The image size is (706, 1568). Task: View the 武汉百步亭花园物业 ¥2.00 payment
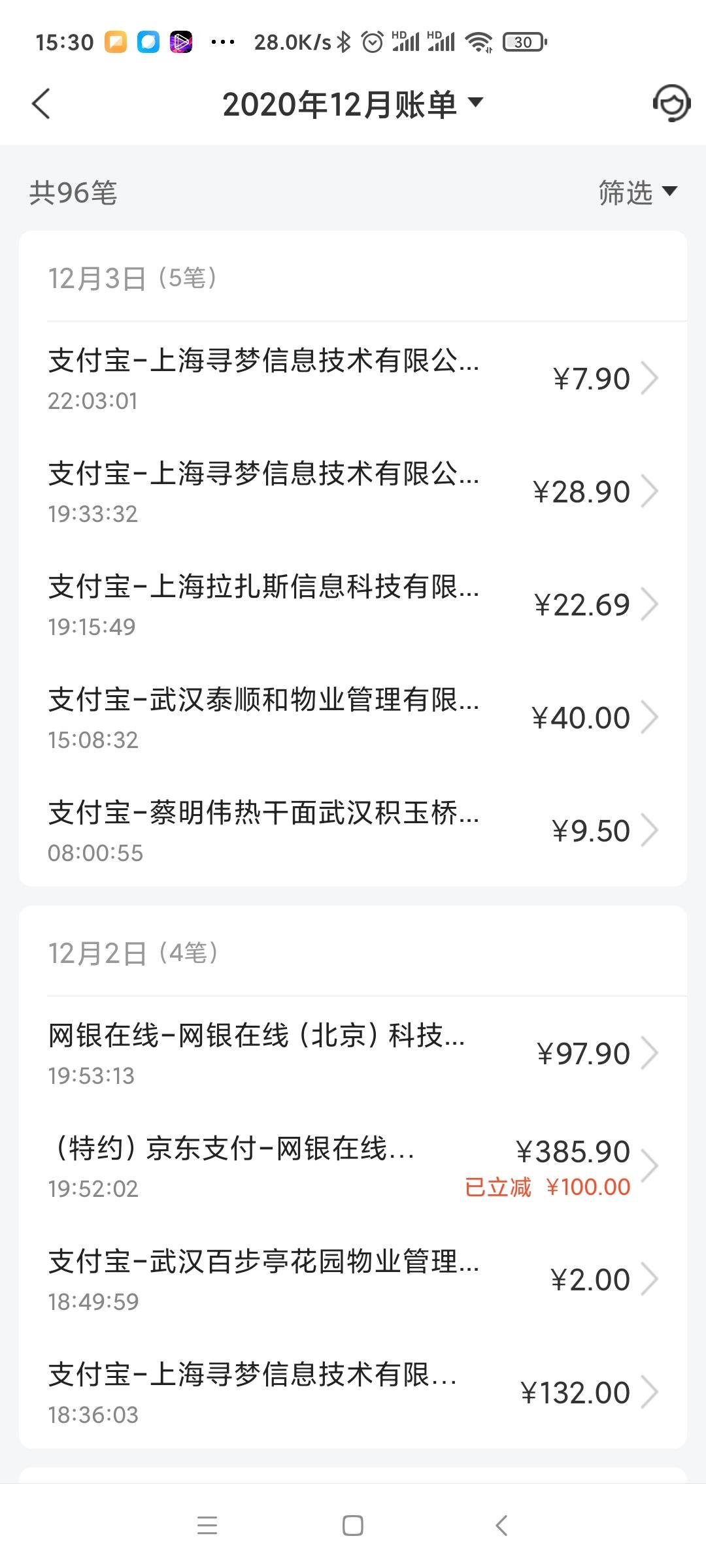(353, 1279)
